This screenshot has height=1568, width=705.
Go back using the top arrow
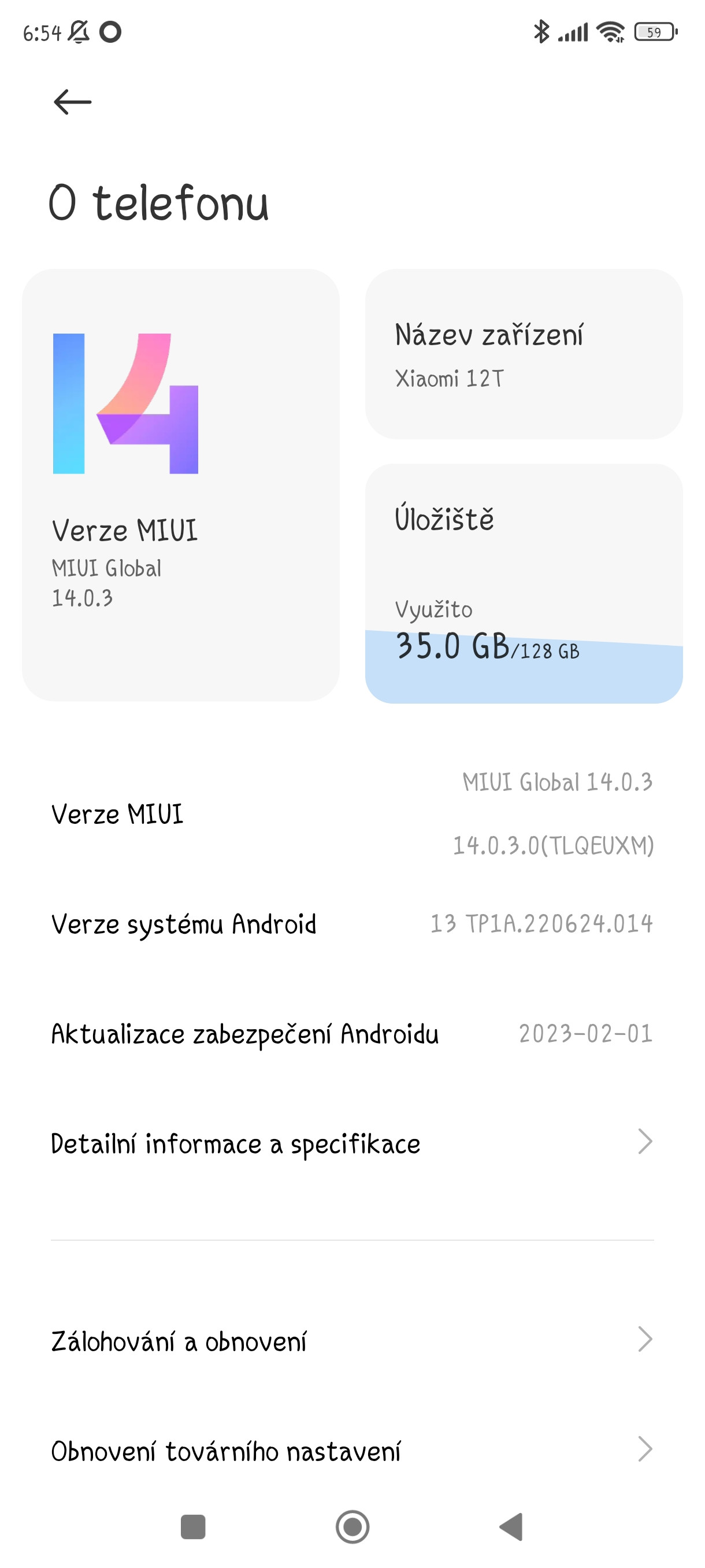pos(72,102)
